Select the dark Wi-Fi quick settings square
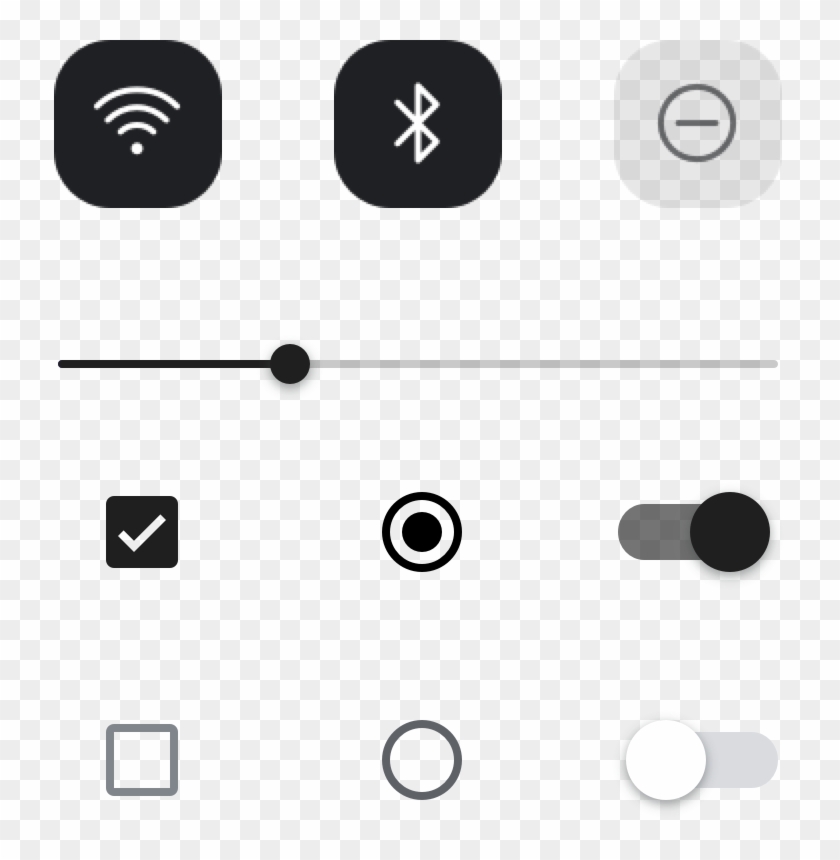840x860 pixels. (137, 124)
